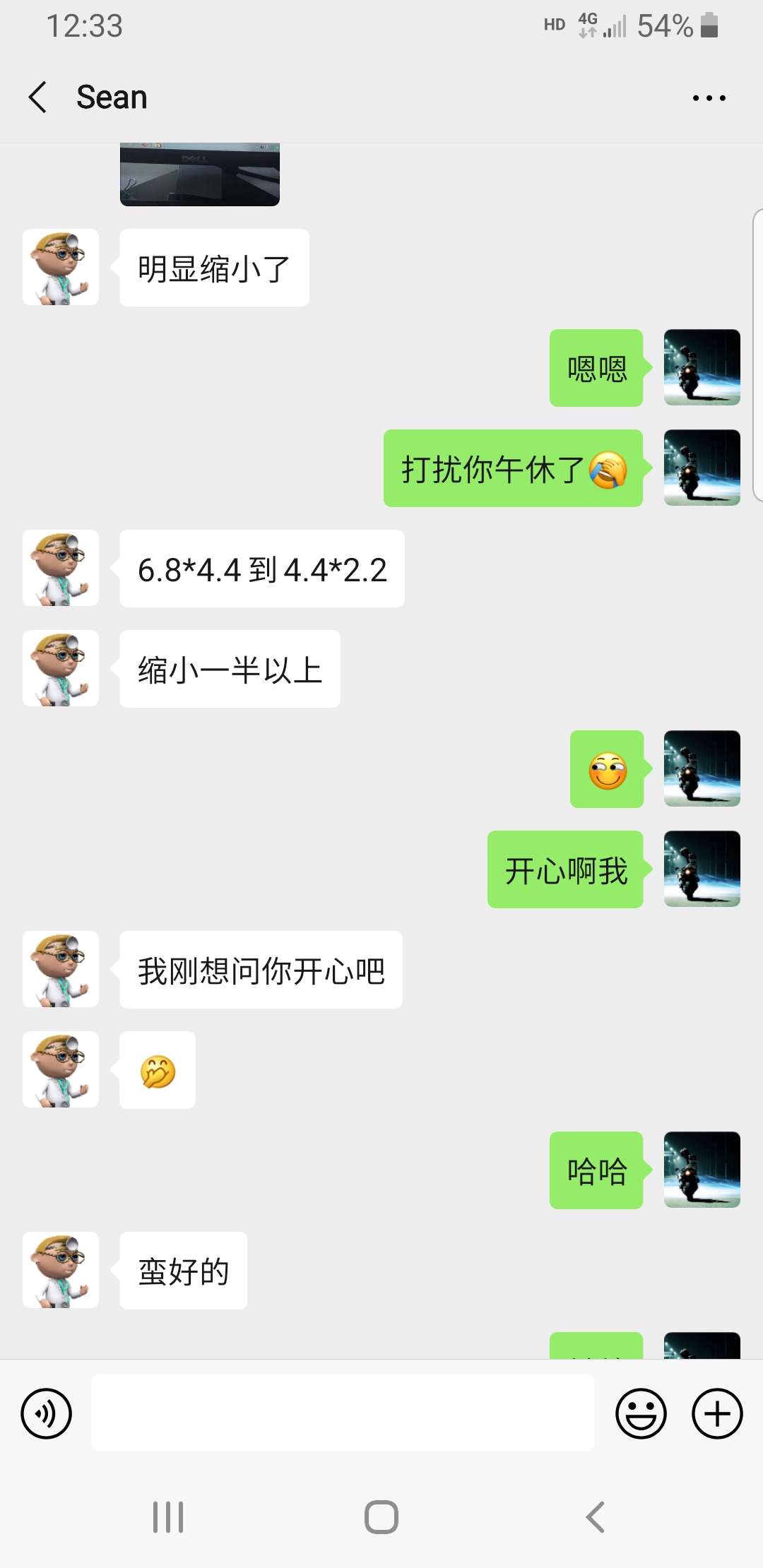Tap Sean's doctor avatar beside 明显缩小了
This screenshot has width=763, height=1568.
(61, 267)
